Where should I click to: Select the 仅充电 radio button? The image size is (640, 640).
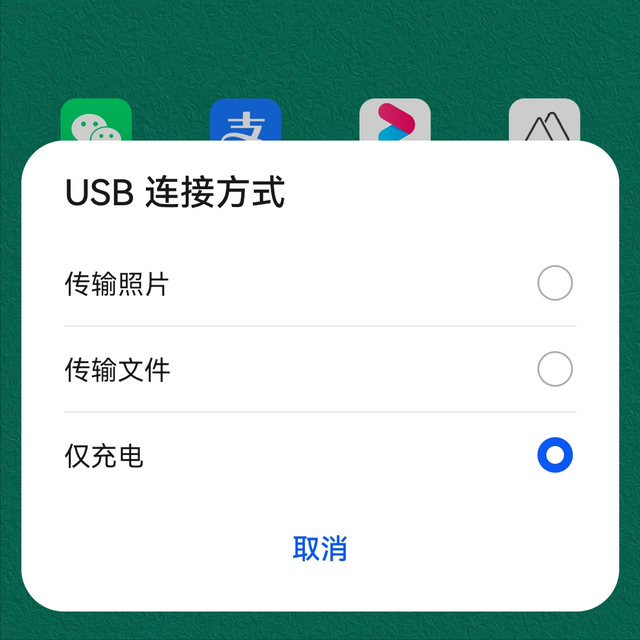coord(554,456)
